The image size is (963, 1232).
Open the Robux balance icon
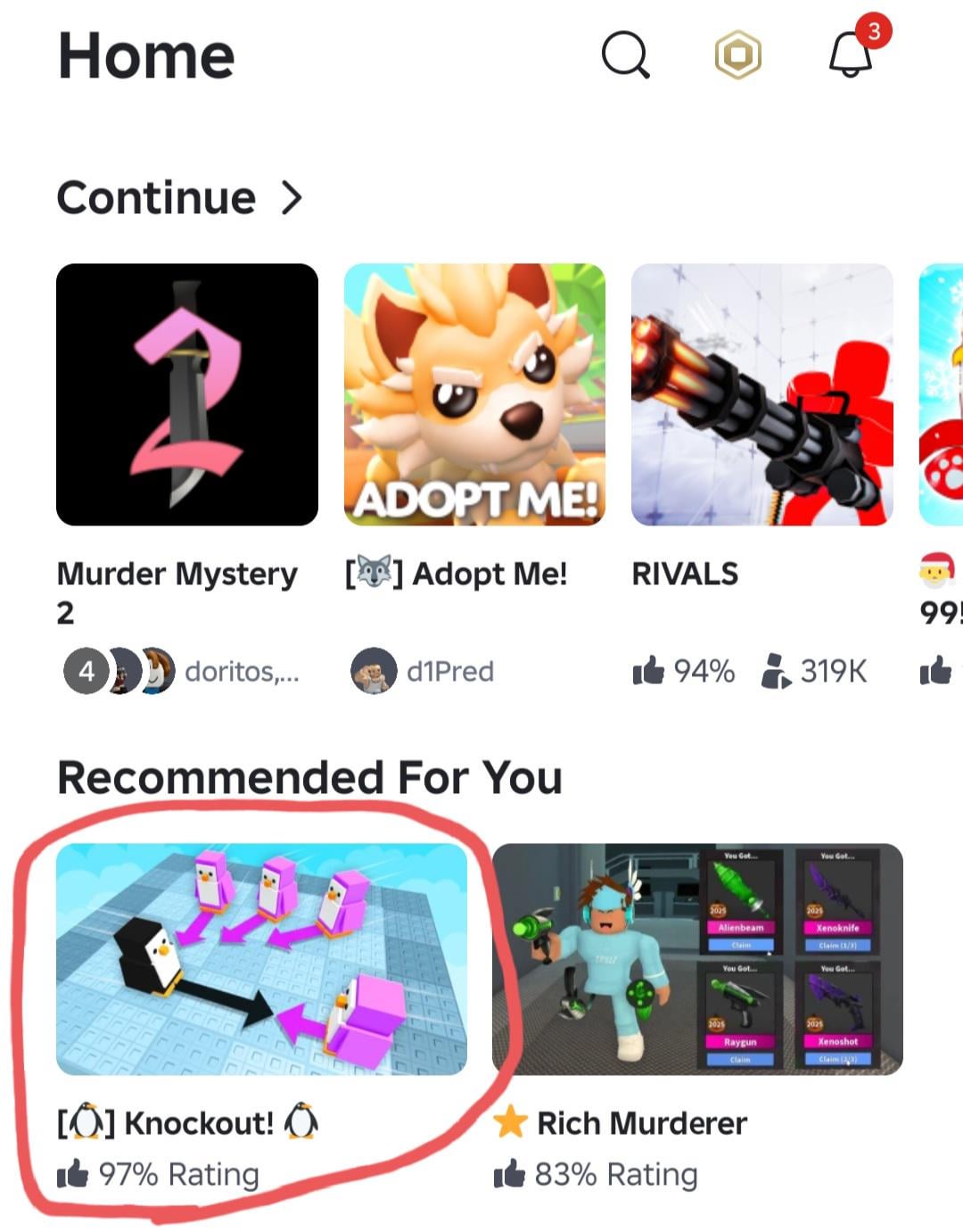pos(737,55)
